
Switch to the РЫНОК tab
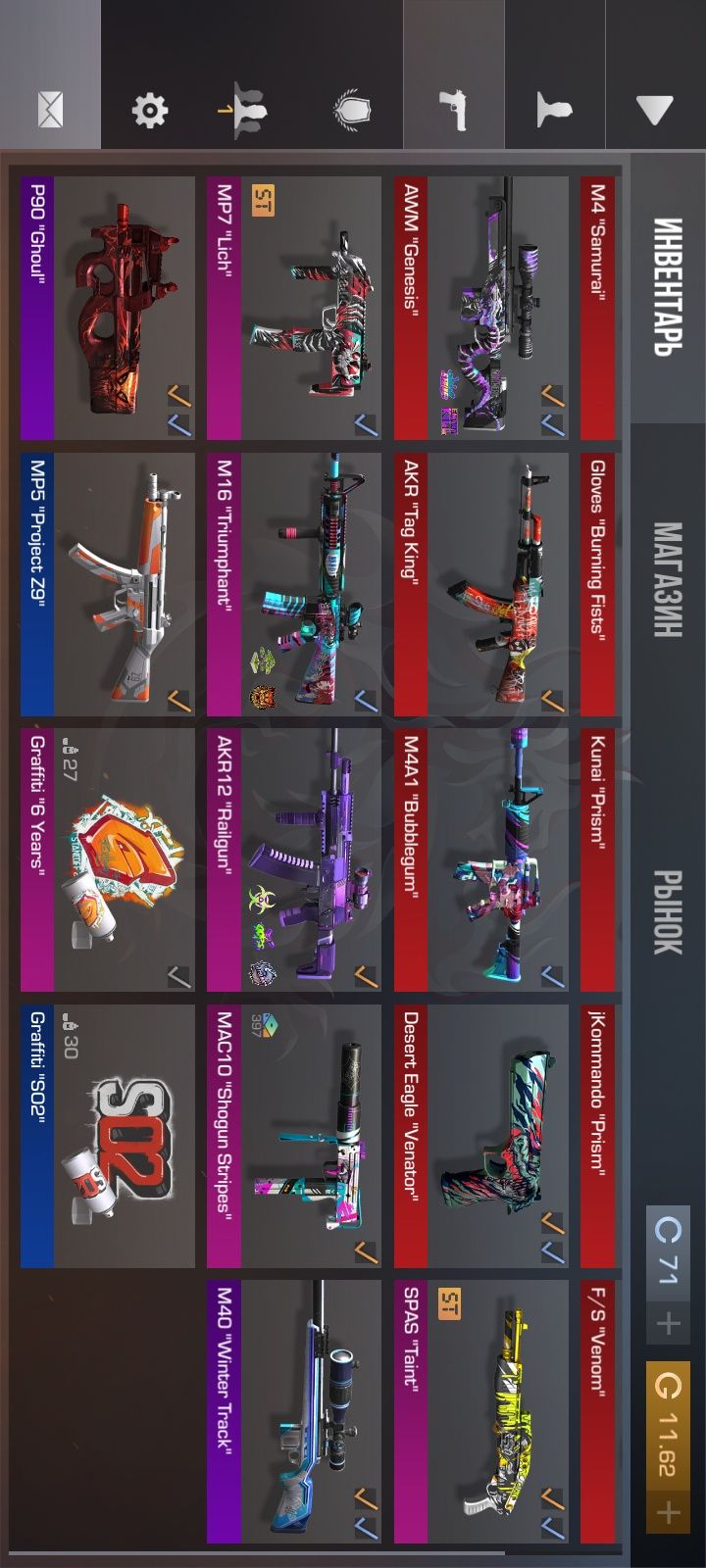pos(669,911)
